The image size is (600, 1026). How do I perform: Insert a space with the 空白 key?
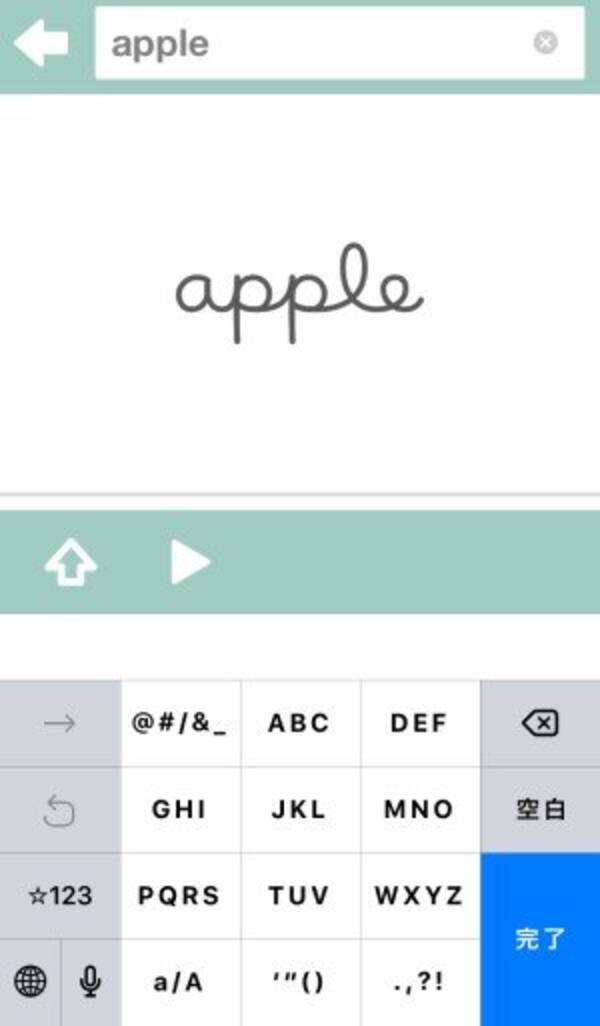point(540,810)
